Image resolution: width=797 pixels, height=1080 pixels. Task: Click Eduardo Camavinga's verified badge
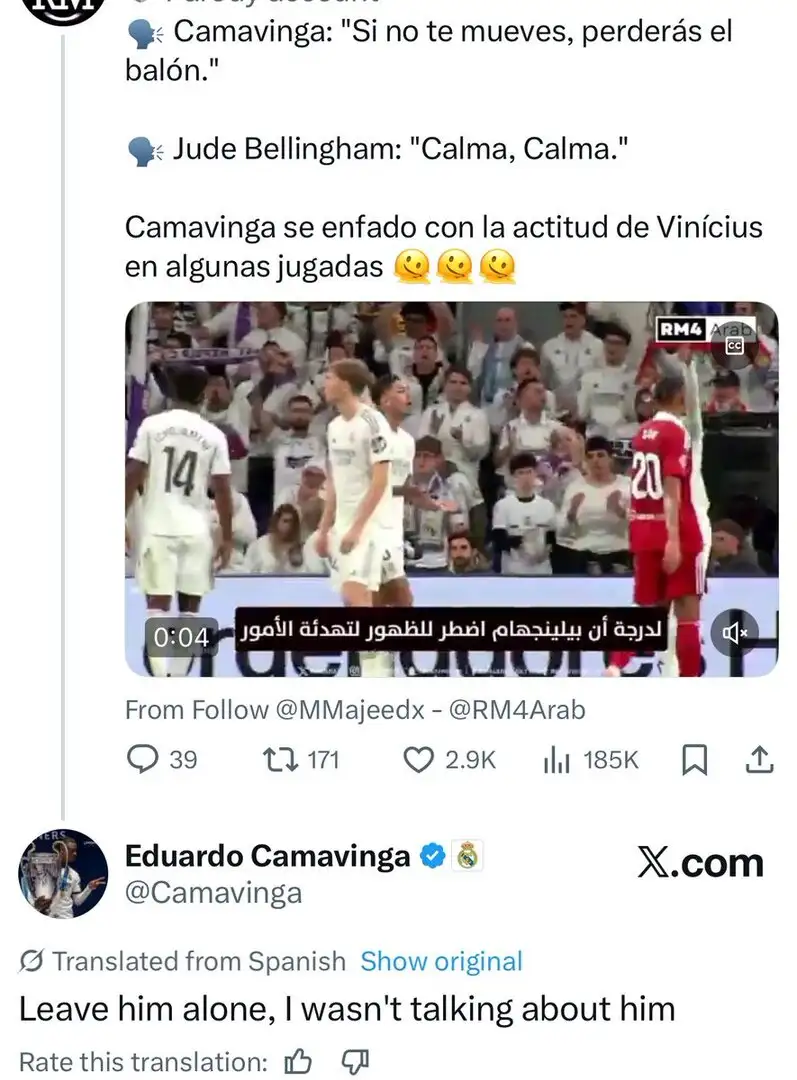[431, 854]
